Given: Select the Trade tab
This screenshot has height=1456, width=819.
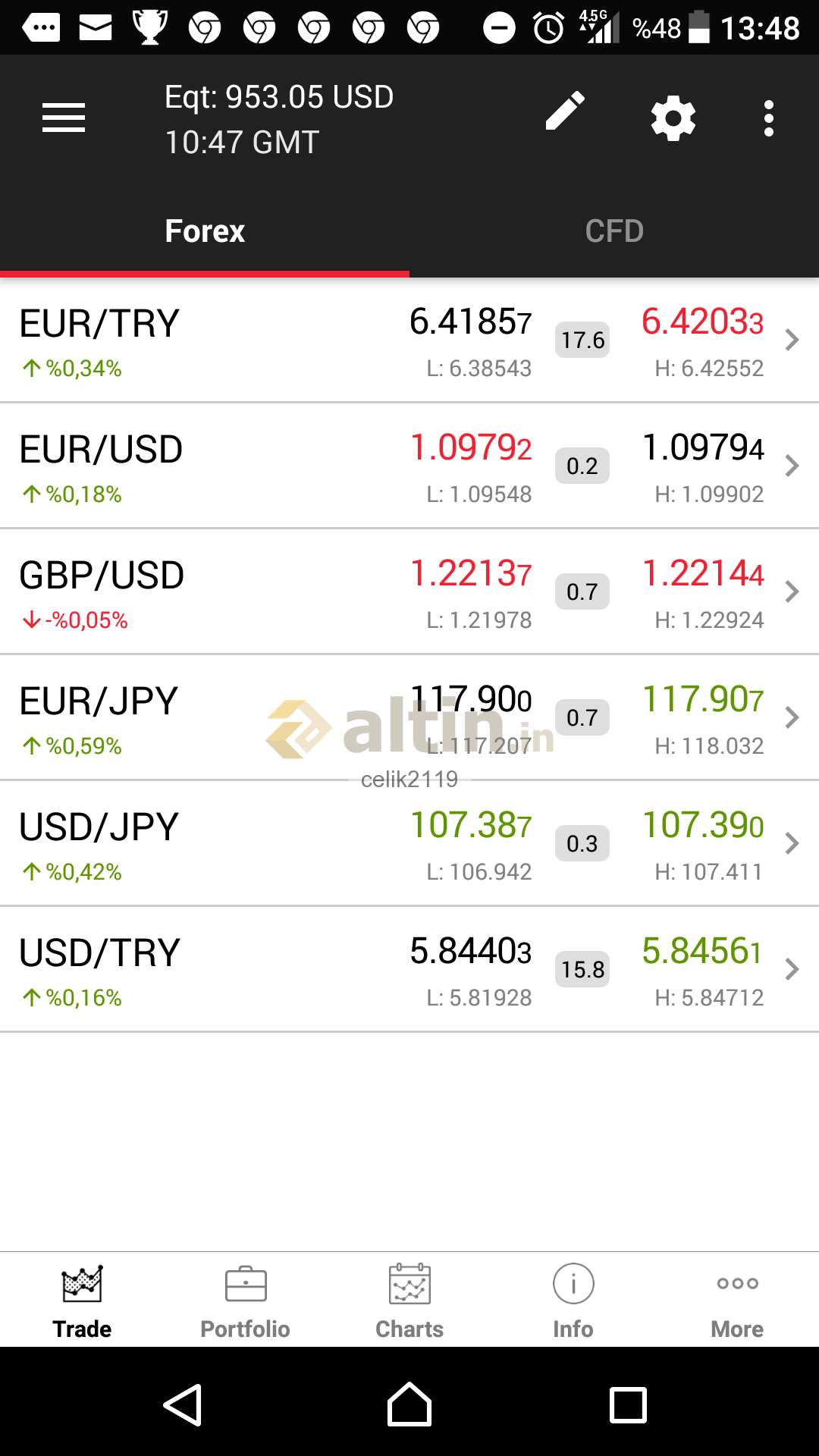Looking at the screenshot, I should (x=82, y=1301).
